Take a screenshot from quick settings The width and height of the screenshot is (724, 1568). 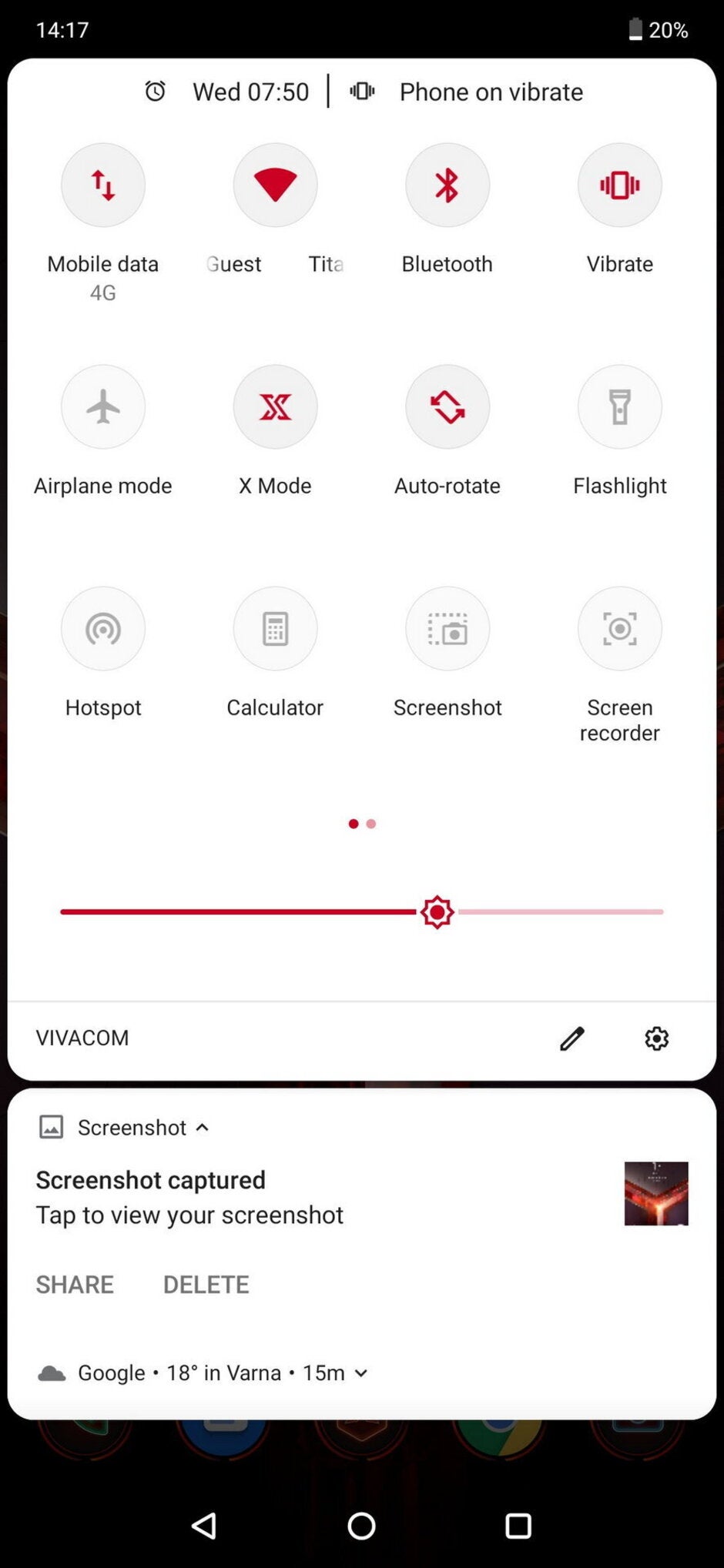tap(447, 628)
